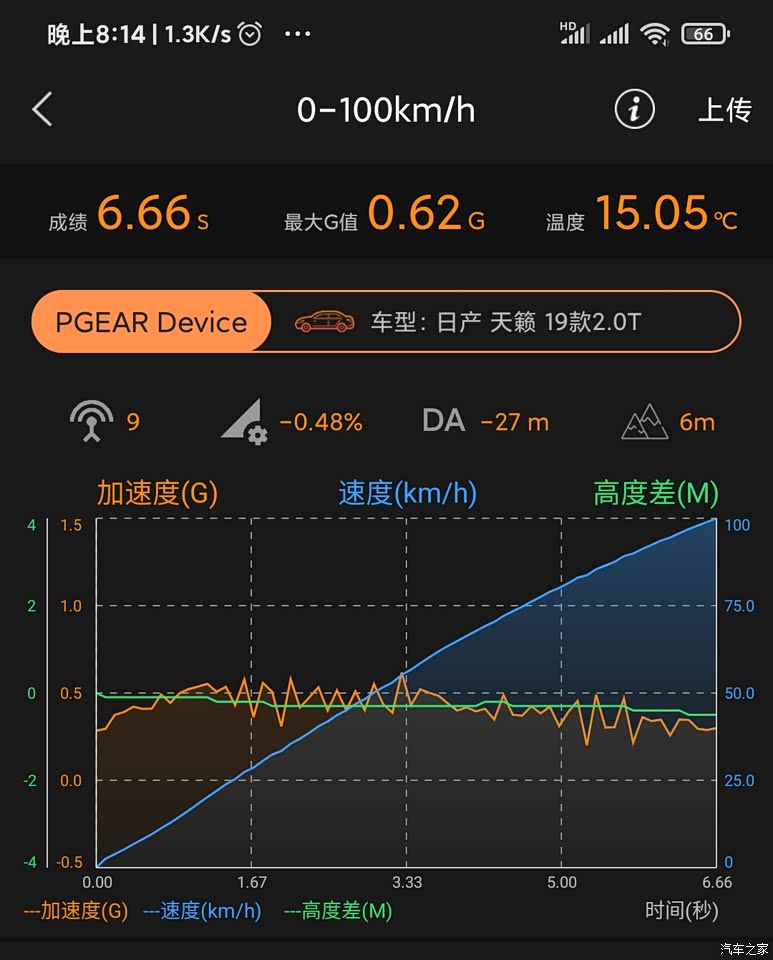Tap 上传 to upload the result
Image resolution: width=773 pixels, height=960 pixels.
(724, 109)
